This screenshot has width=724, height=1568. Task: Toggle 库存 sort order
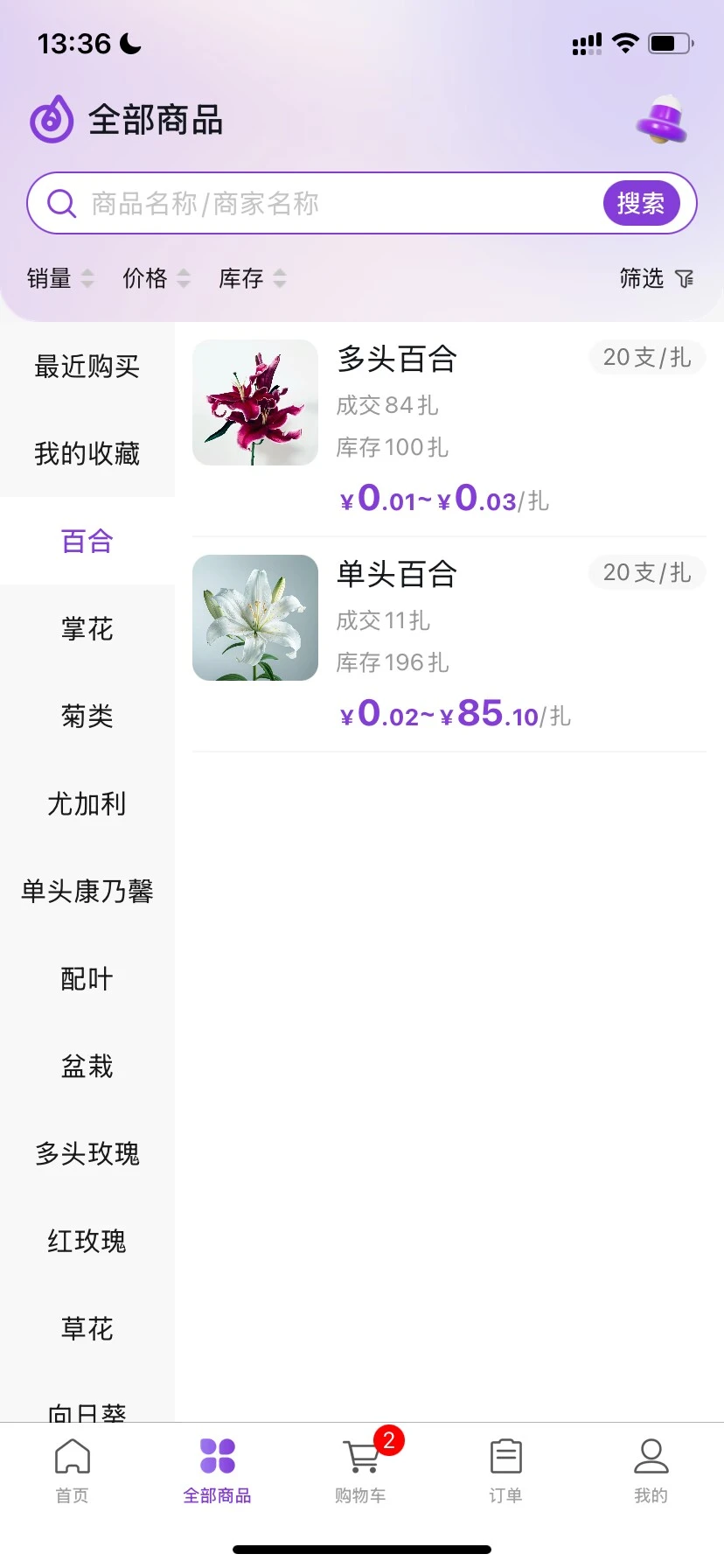pos(278,278)
